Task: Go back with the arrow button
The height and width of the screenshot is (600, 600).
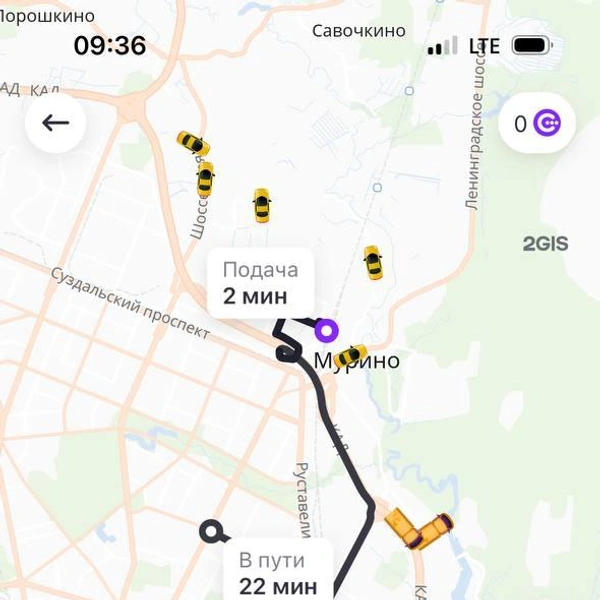Action: [55, 123]
